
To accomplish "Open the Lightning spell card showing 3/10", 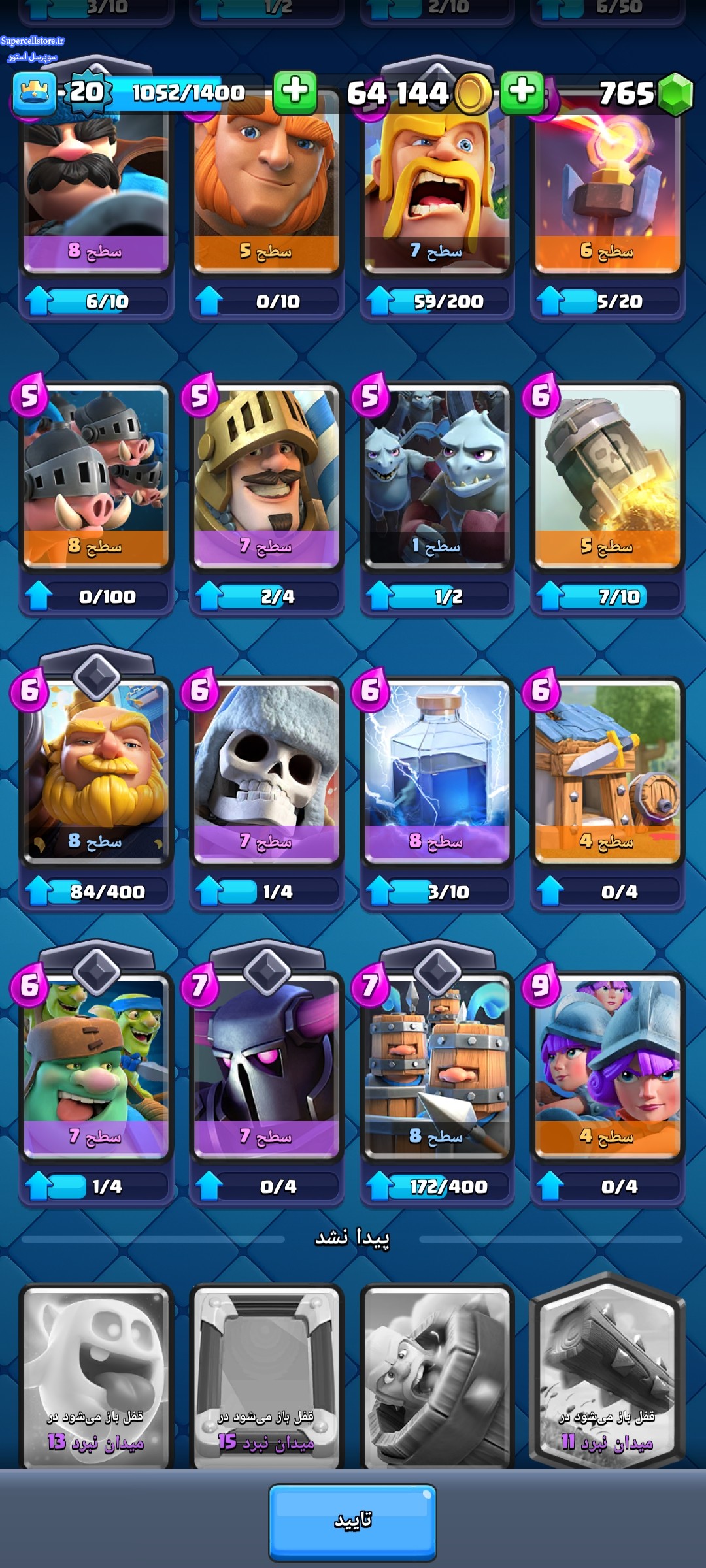I will [x=437, y=771].
